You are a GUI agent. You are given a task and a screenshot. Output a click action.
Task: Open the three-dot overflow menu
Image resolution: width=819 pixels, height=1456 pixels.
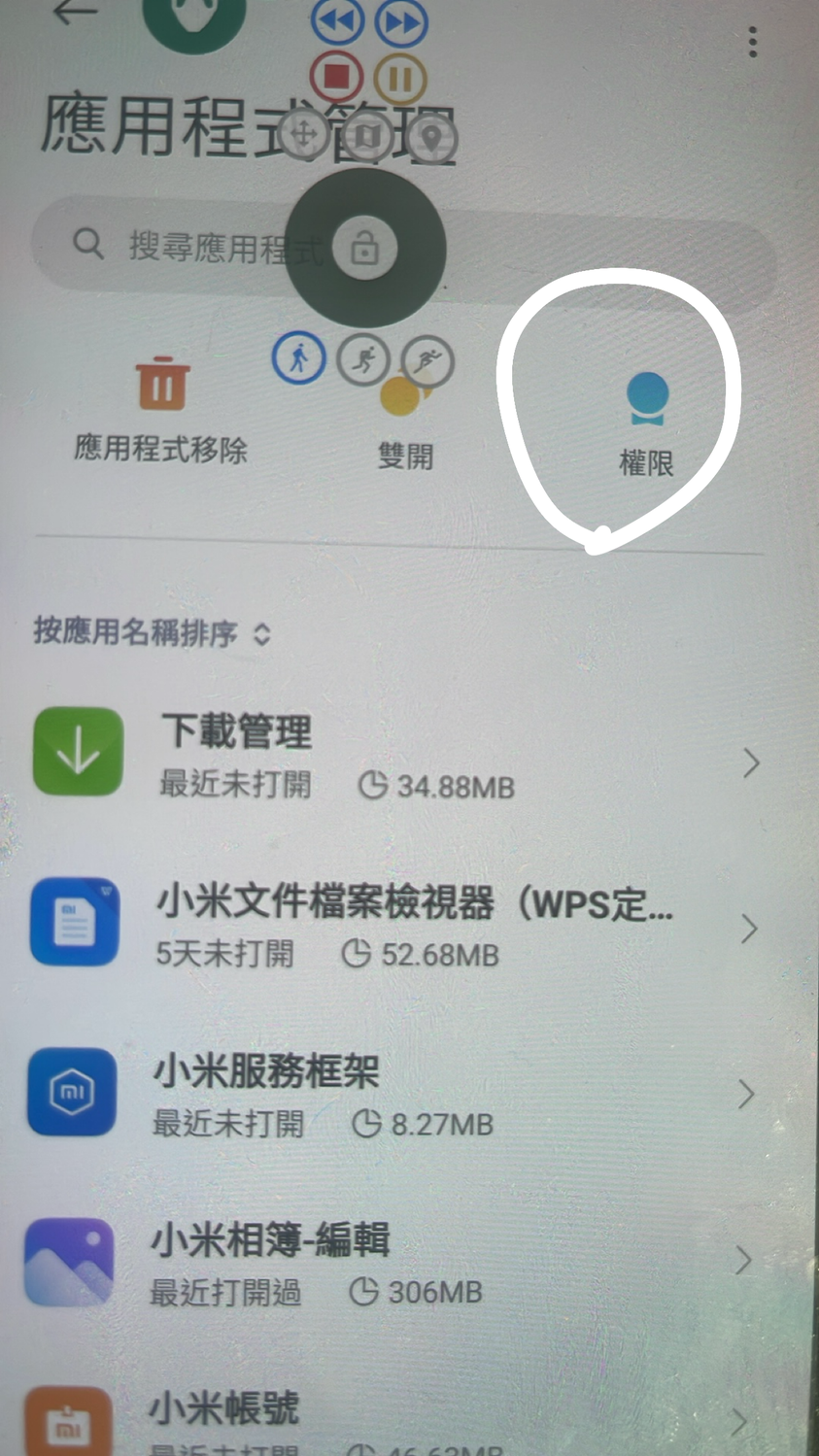click(x=753, y=42)
